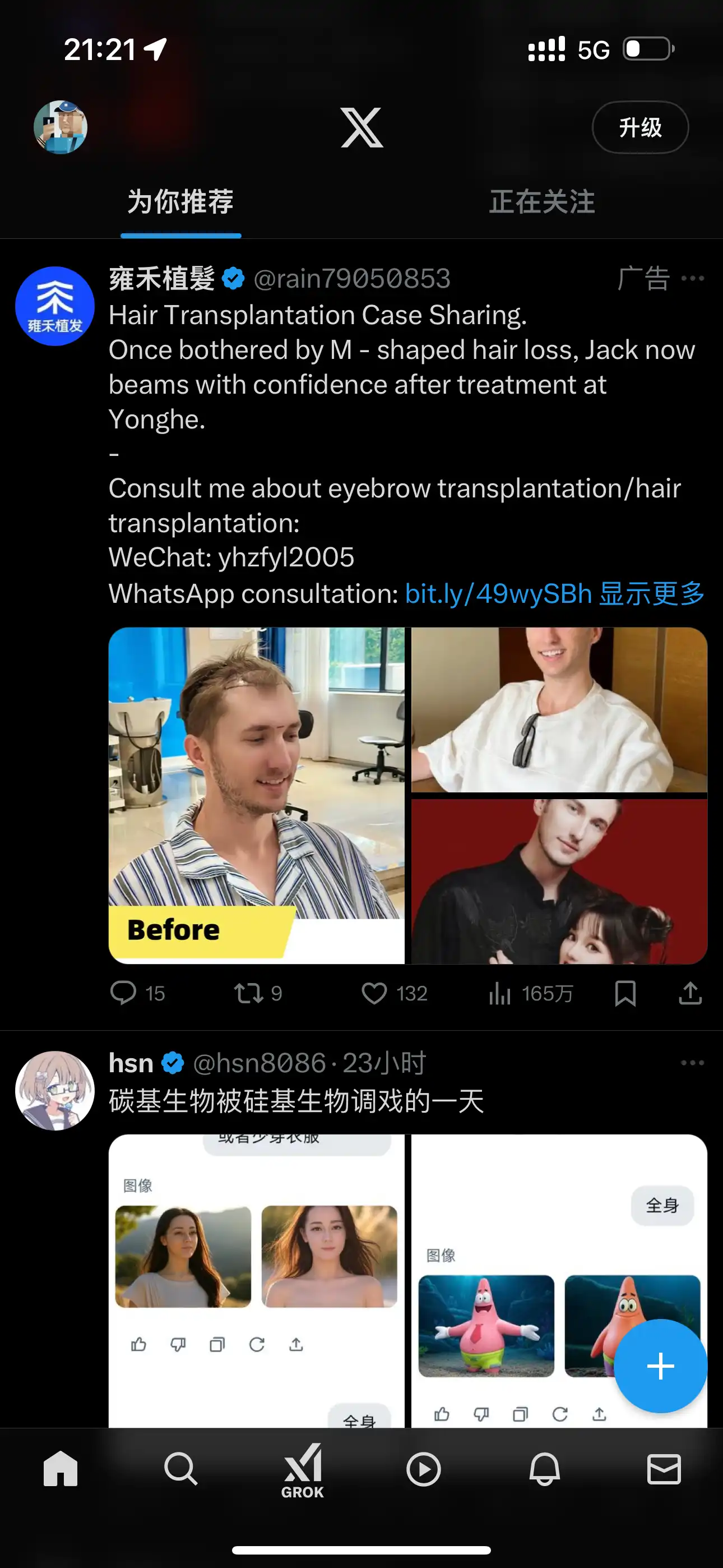Open the search tab
The width and height of the screenshot is (723, 1568).
point(180,1469)
